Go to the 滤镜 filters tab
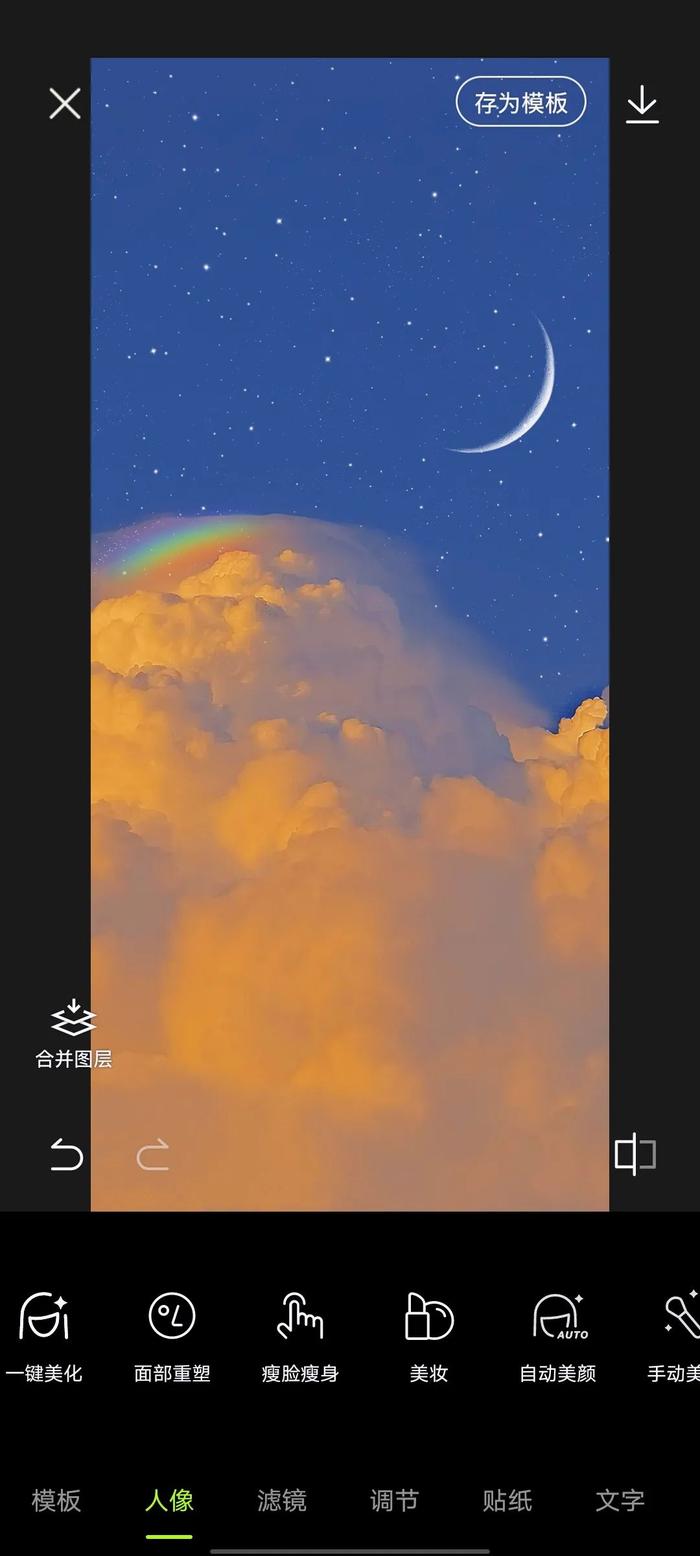The image size is (700, 1556). click(282, 1500)
